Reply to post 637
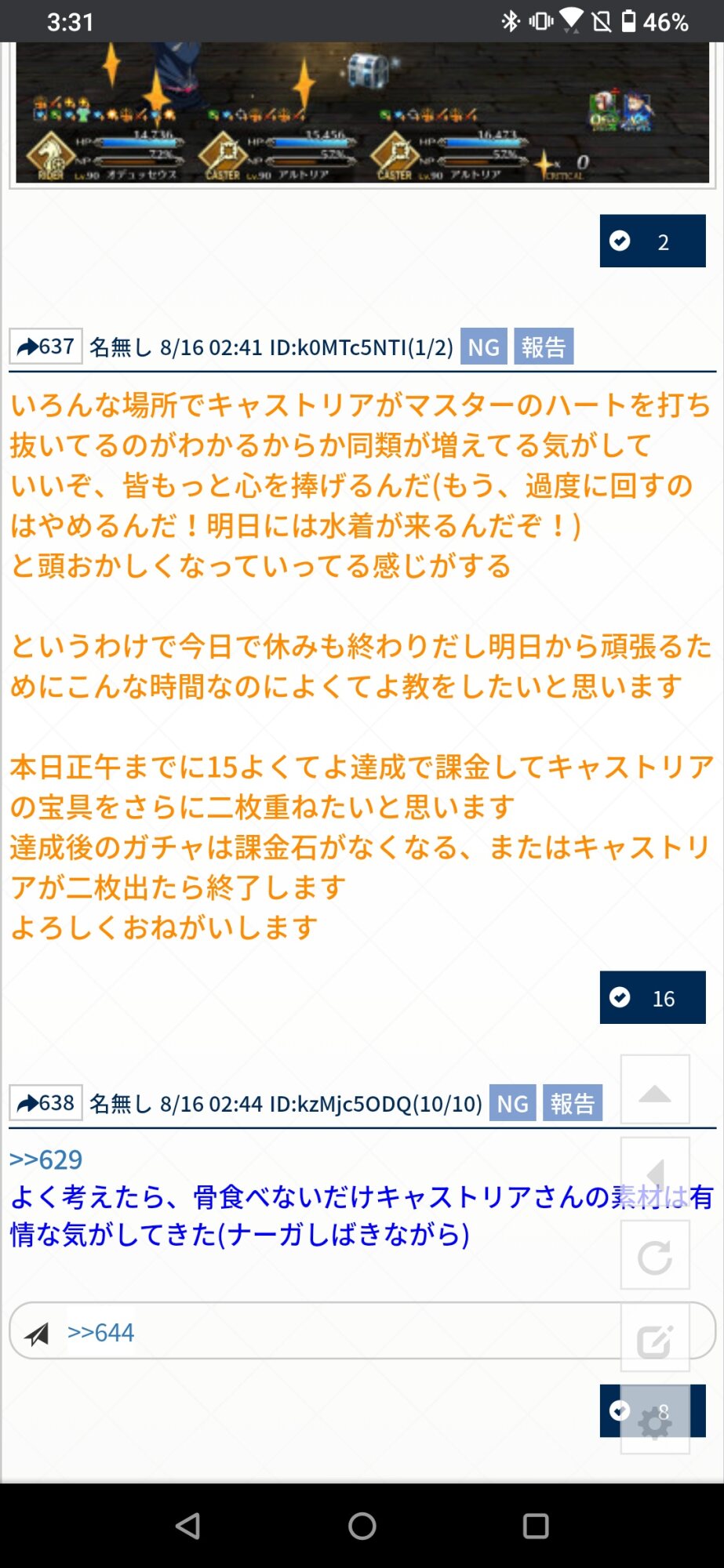724x1568 pixels. point(45,347)
